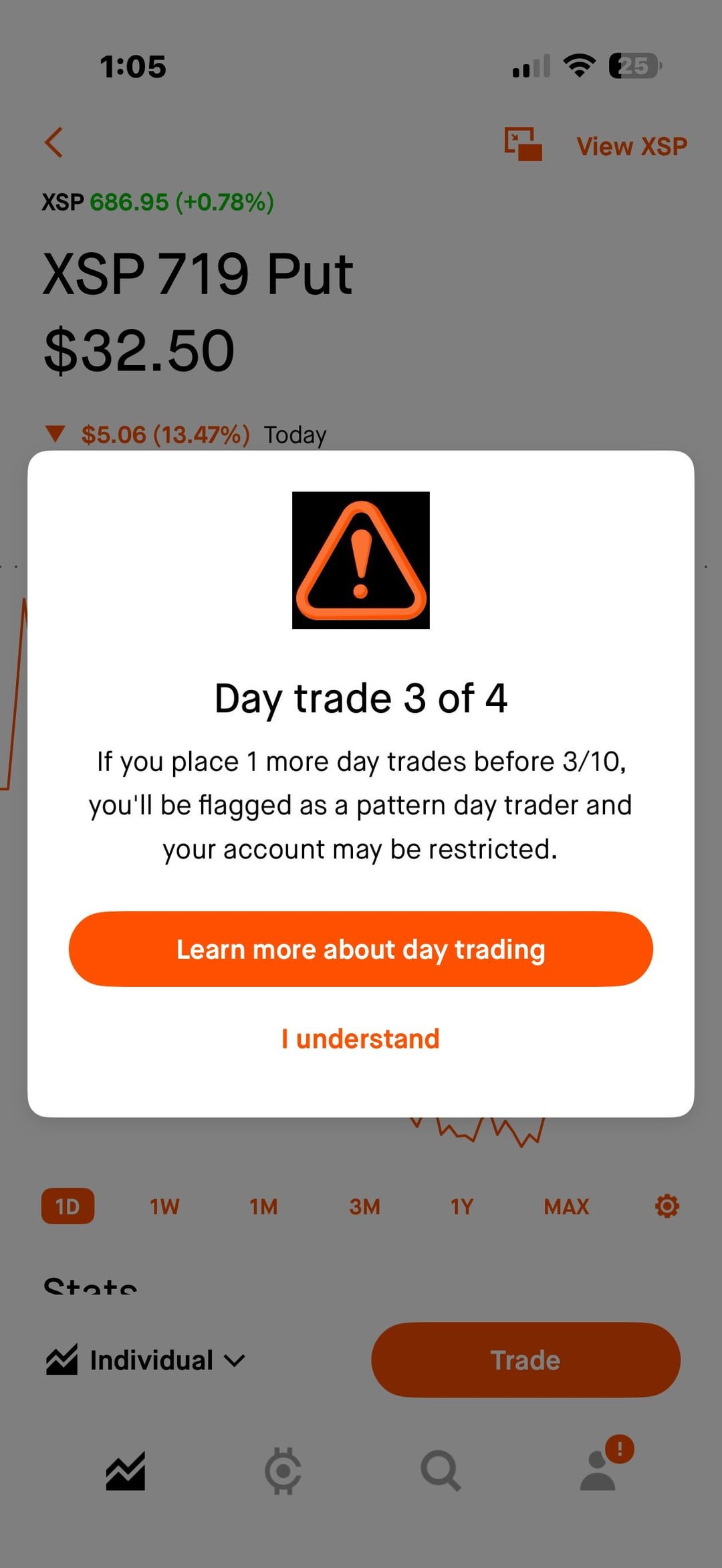
Task: Dismiss the warning with I understand
Action: [x=360, y=1039]
